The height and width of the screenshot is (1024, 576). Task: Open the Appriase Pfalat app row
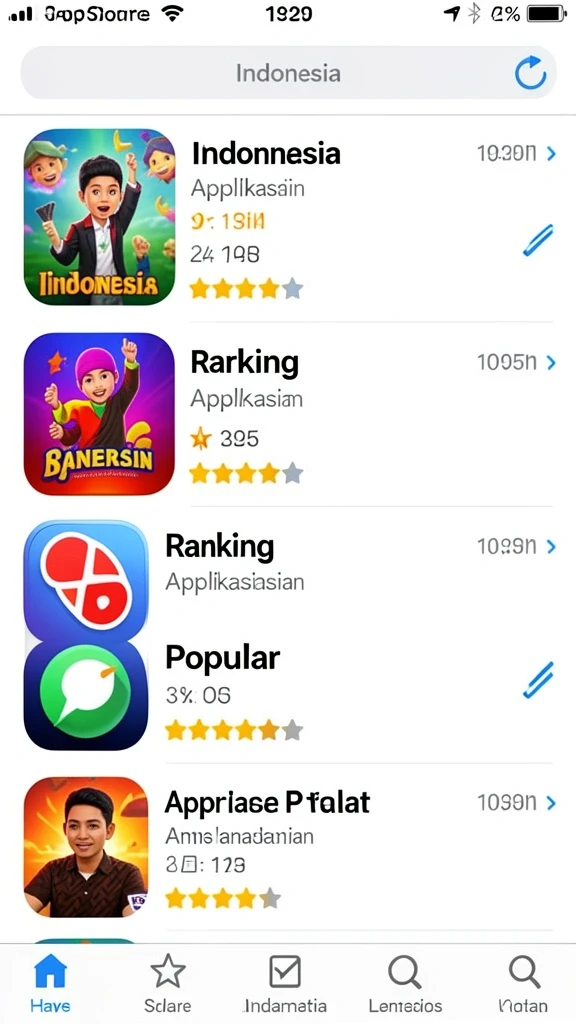point(288,846)
